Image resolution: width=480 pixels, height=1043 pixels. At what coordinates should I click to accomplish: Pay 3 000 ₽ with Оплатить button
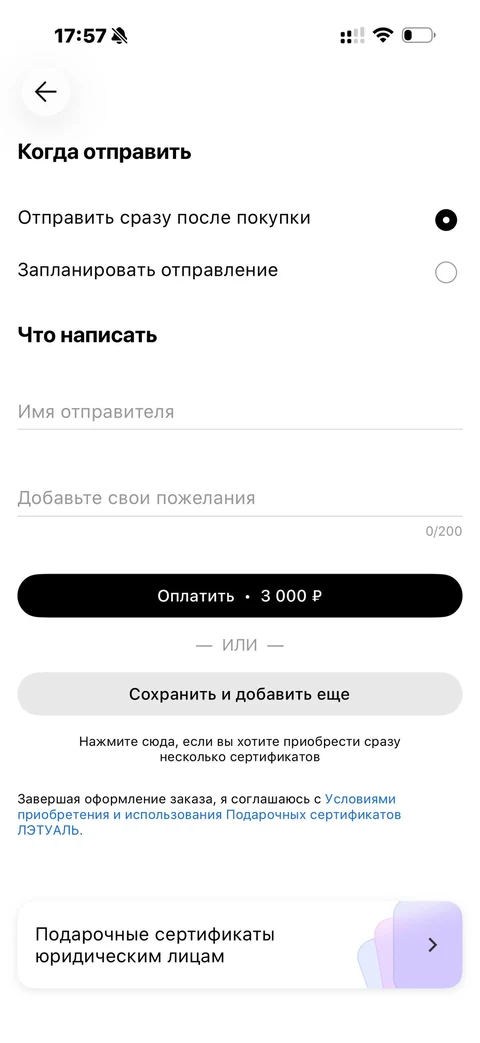[x=239, y=596]
